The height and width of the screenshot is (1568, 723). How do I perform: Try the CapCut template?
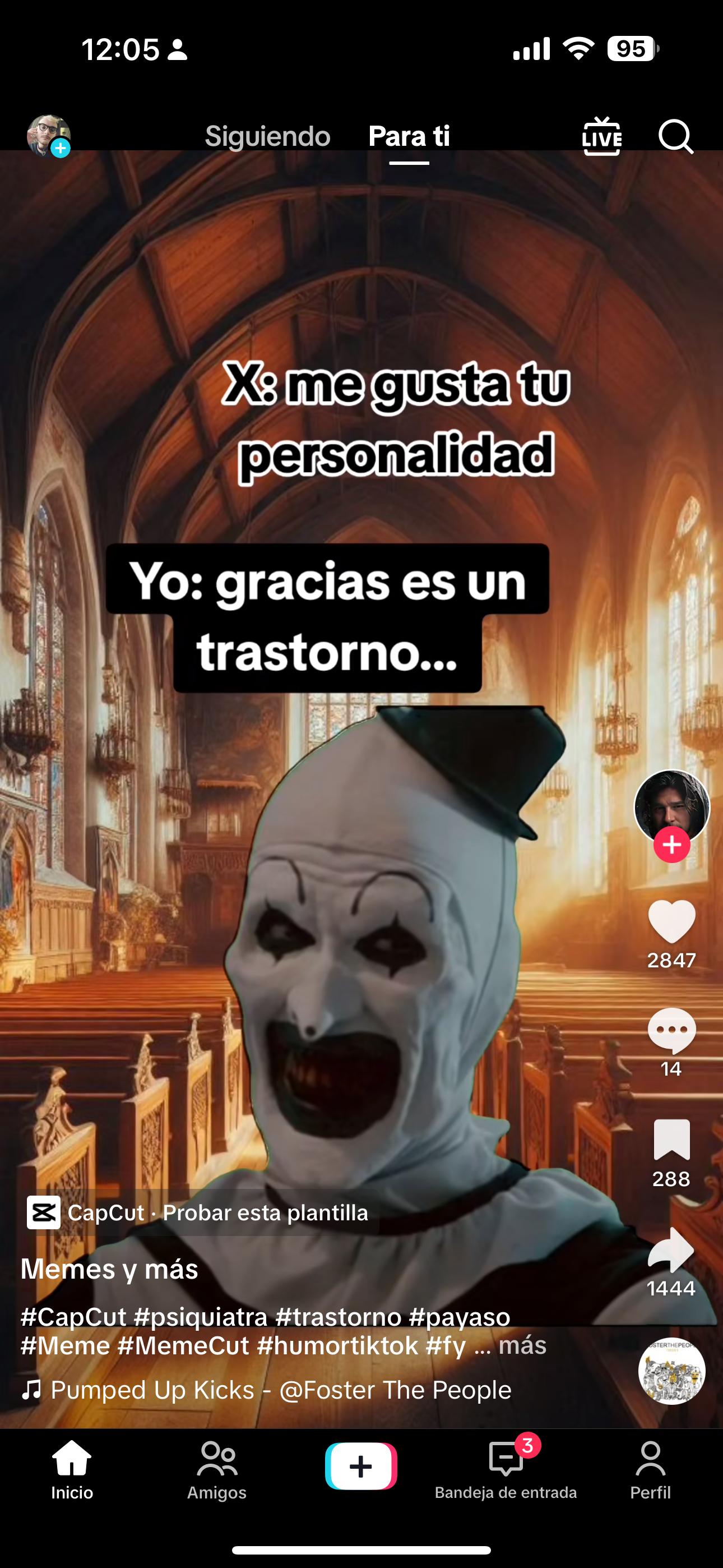coord(198,1212)
